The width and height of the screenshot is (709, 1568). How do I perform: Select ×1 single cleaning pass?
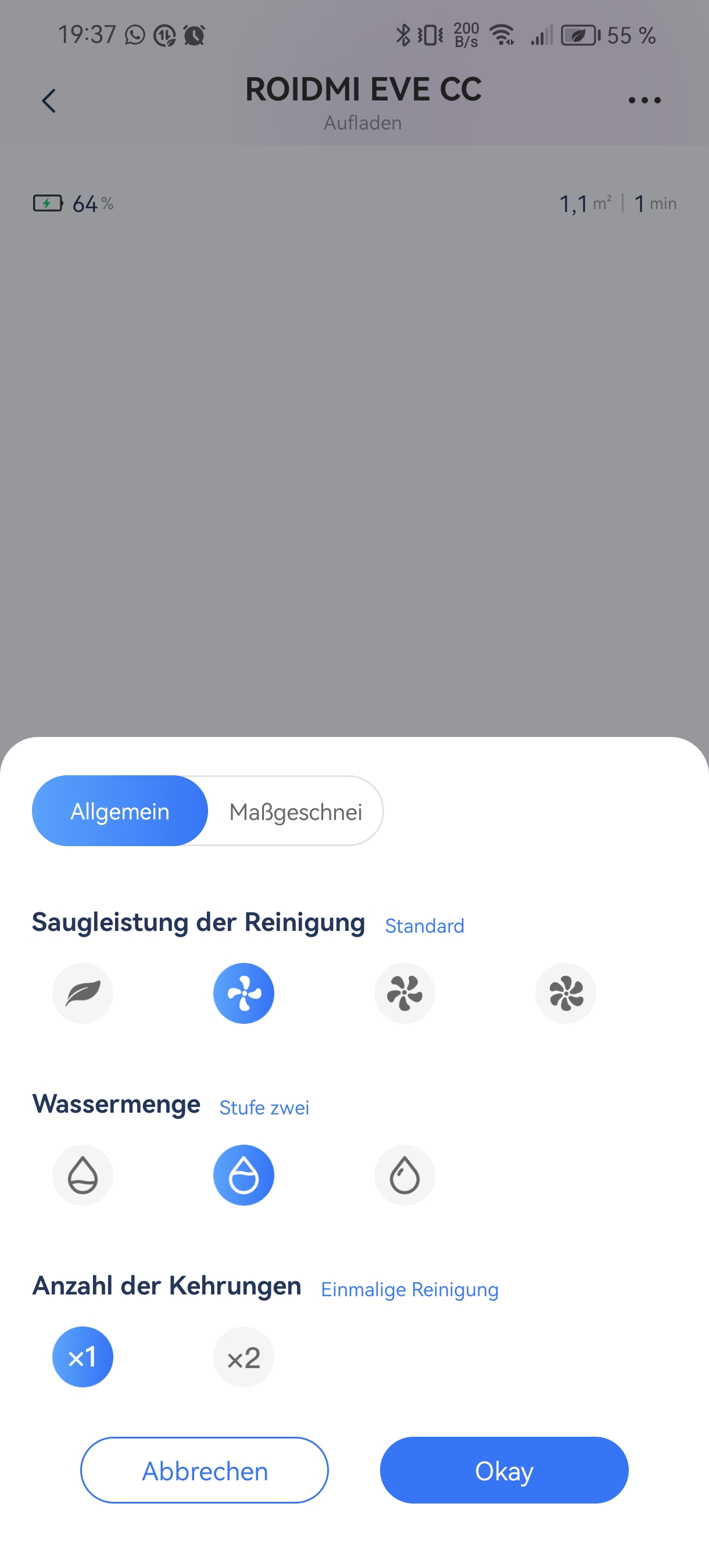pyautogui.click(x=83, y=1357)
